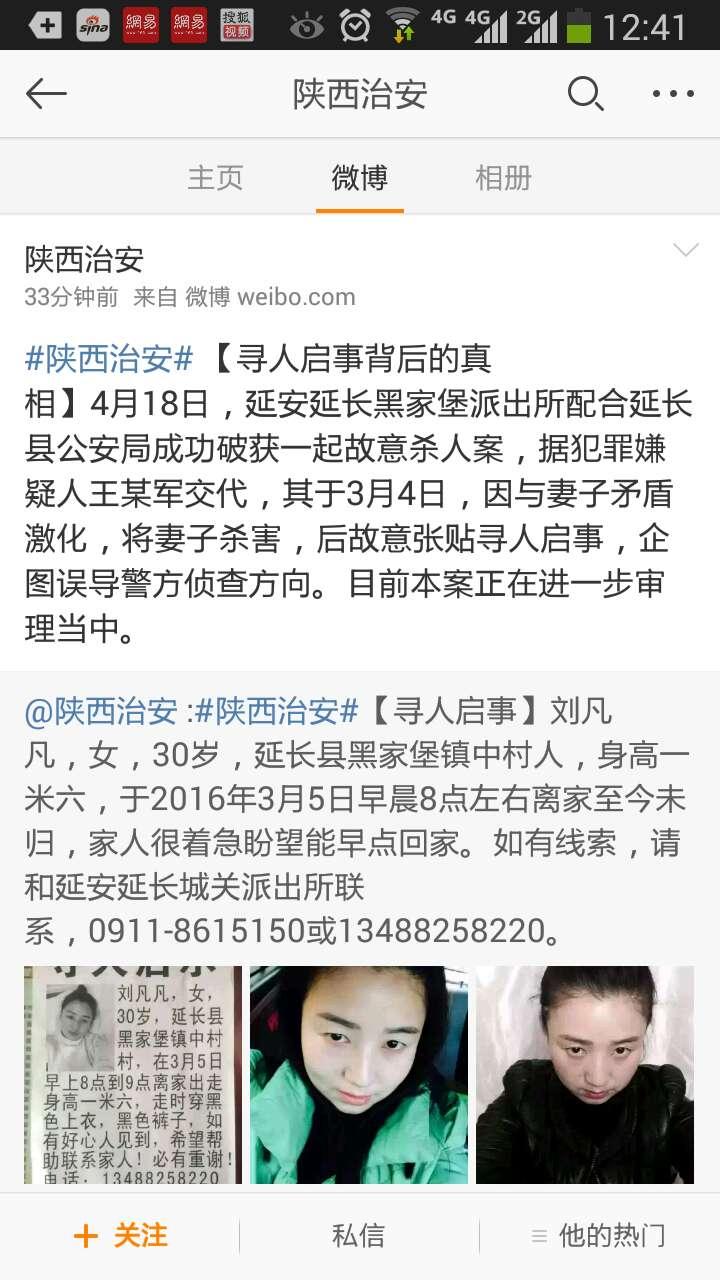
Task: Expand the post options chevron
Action: 685,250
